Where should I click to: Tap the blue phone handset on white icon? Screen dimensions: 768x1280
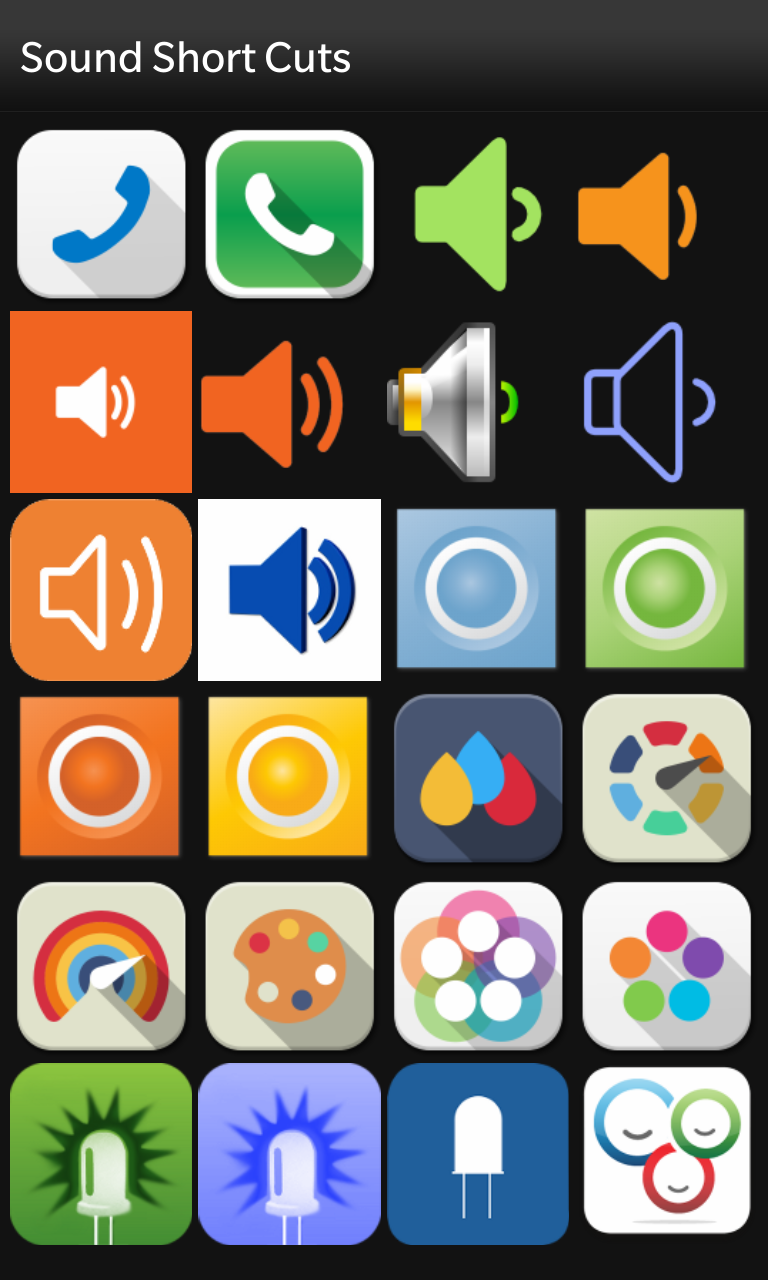pyautogui.click(x=101, y=214)
